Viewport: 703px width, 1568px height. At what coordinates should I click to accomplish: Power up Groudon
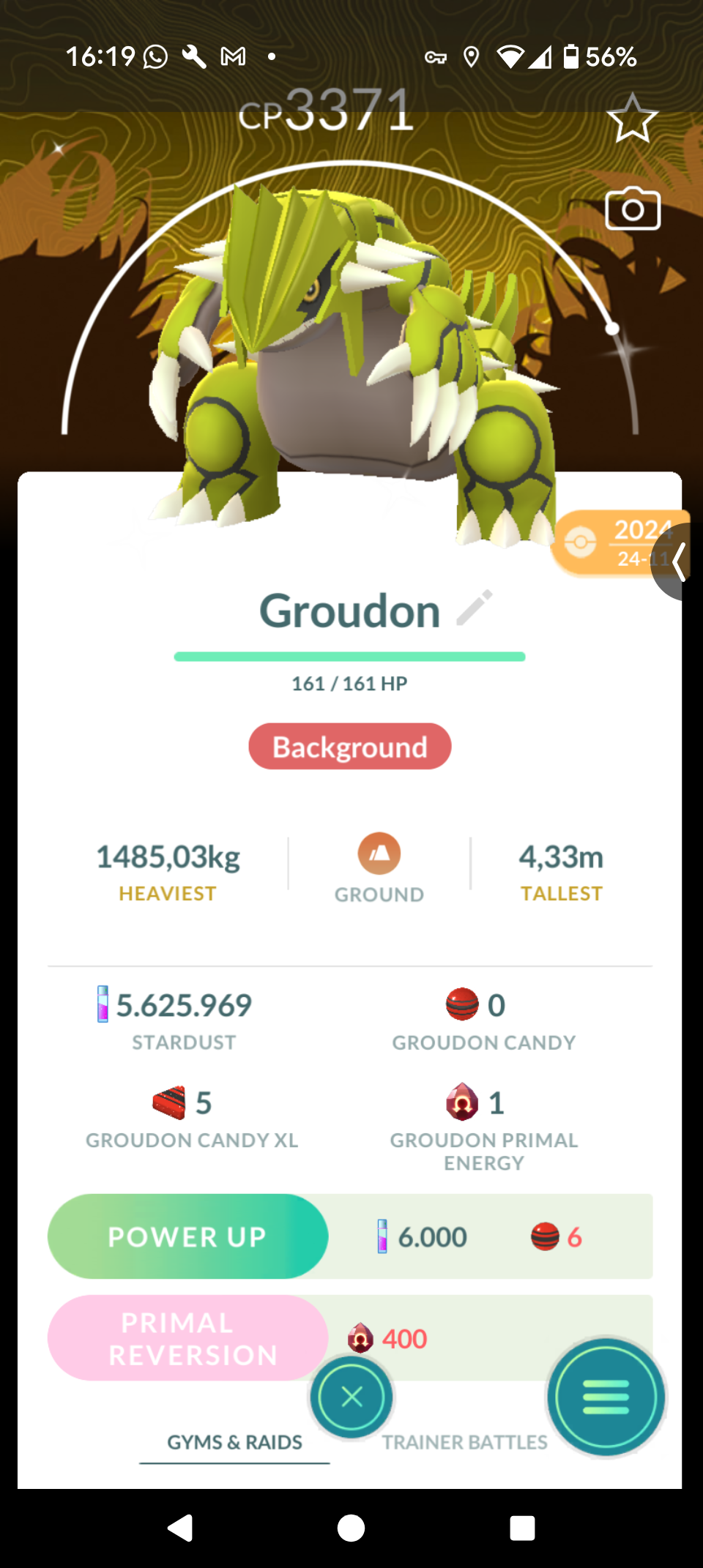tap(187, 1236)
